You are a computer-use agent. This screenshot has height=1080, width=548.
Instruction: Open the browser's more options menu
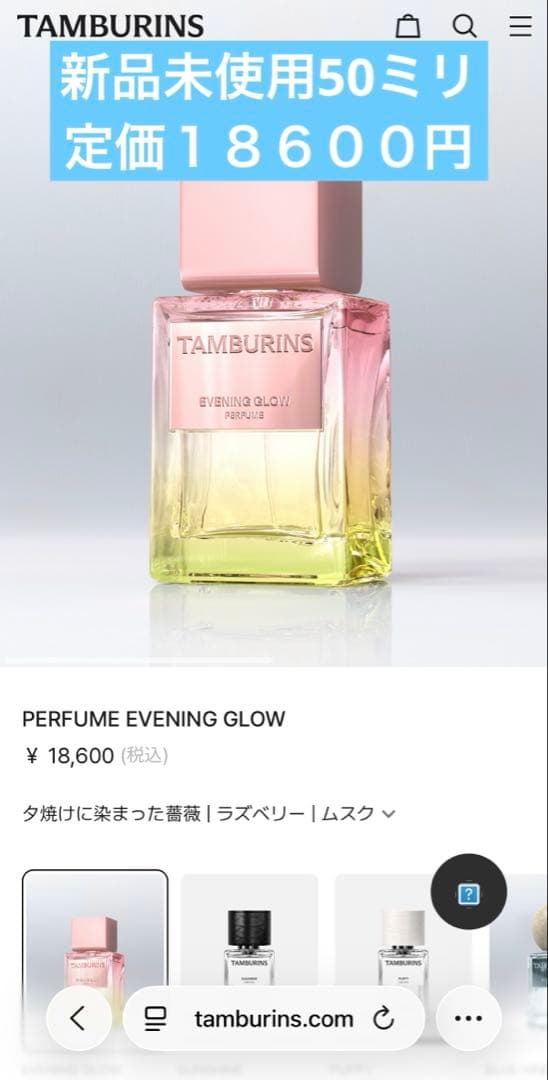click(x=469, y=1018)
